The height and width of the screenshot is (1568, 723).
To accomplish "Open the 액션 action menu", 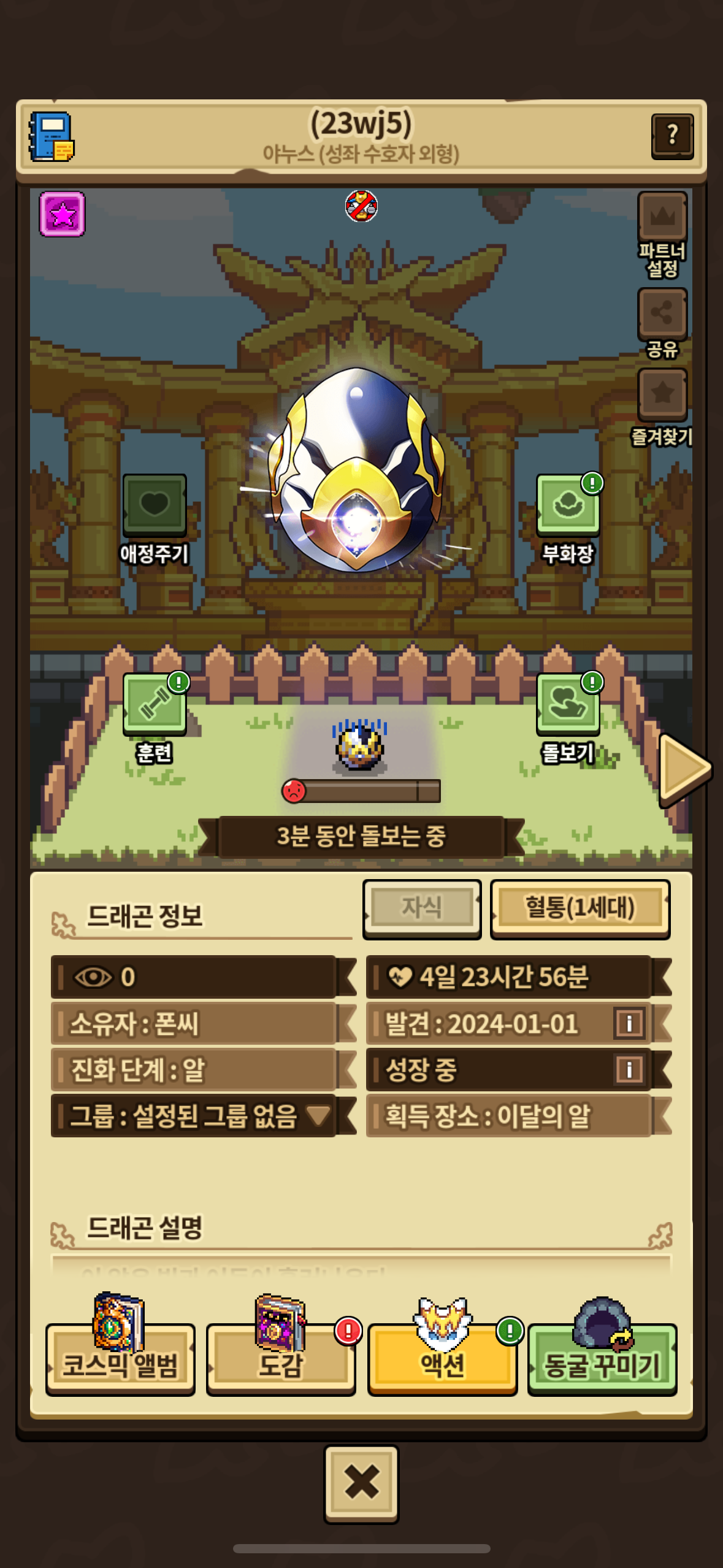I will 442,1358.
